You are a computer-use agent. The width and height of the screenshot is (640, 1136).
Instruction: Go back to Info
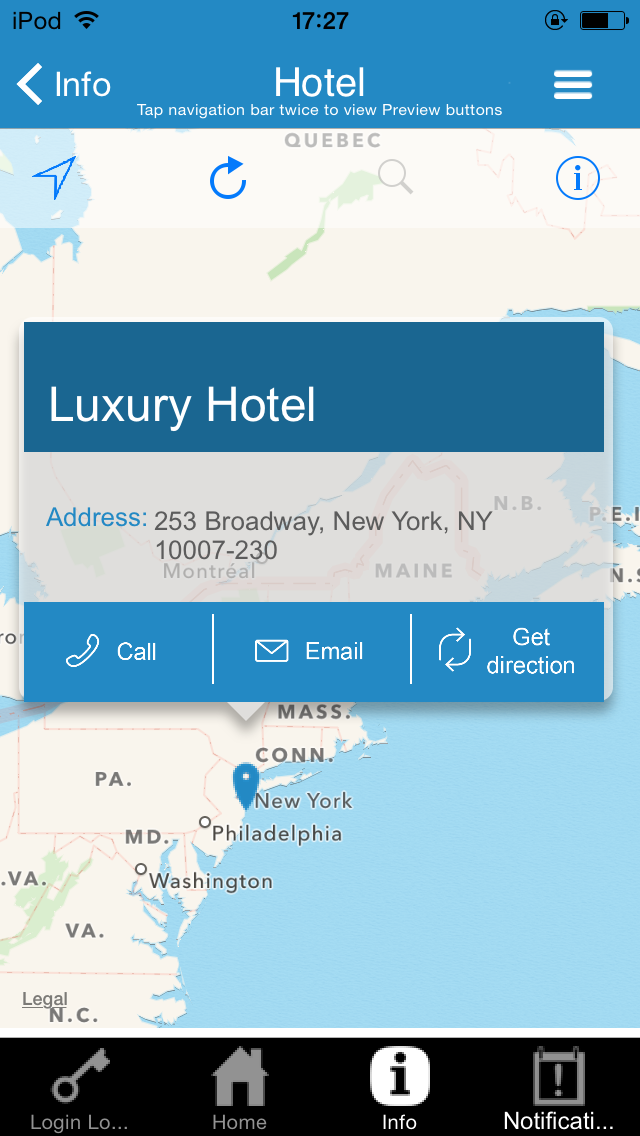(64, 85)
